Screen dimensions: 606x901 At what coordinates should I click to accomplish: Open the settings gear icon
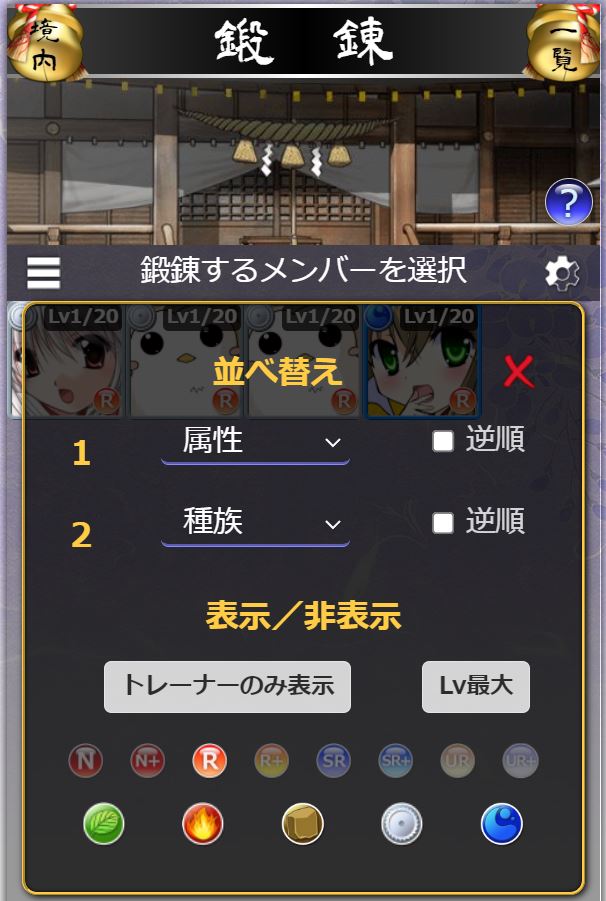coord(562,273)
